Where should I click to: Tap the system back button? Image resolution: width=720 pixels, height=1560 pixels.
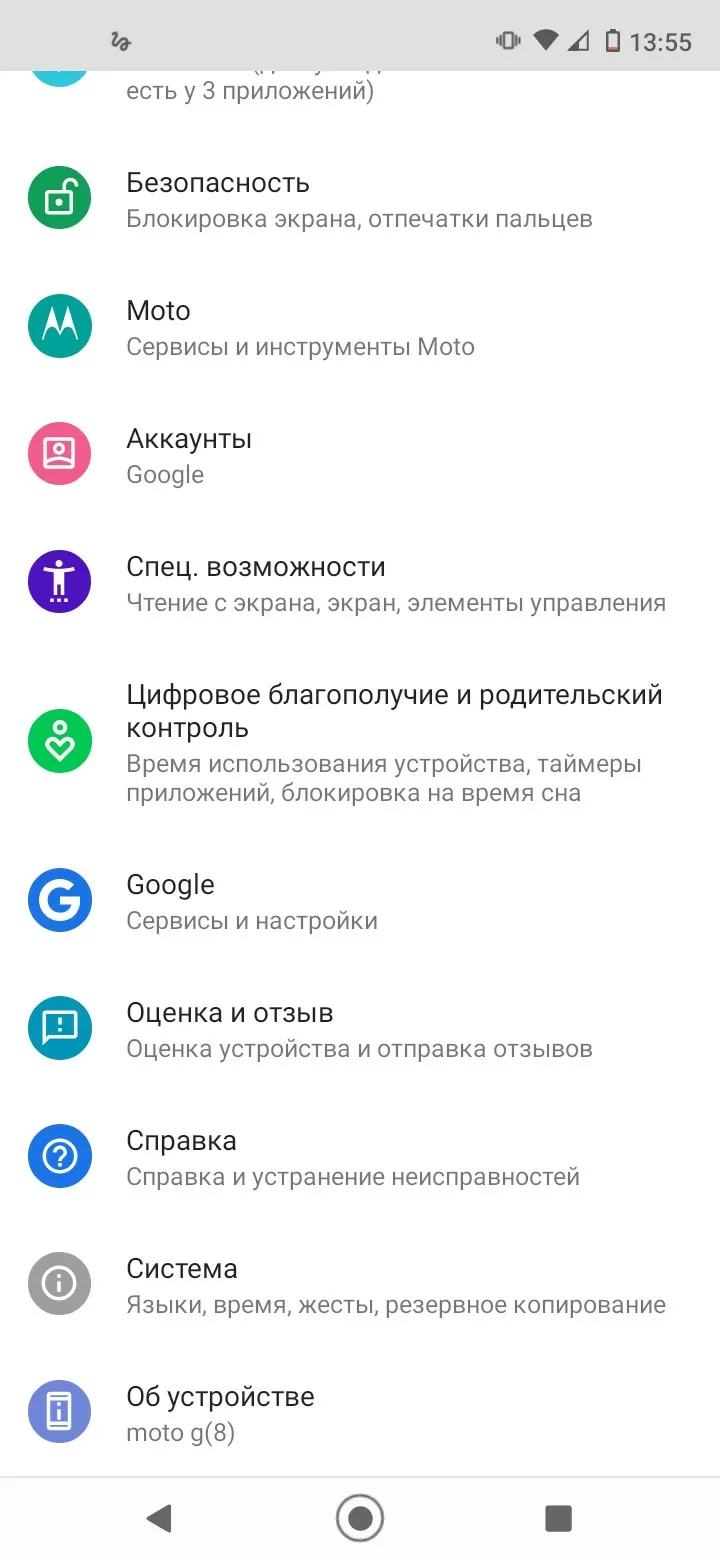[159, 1518]
